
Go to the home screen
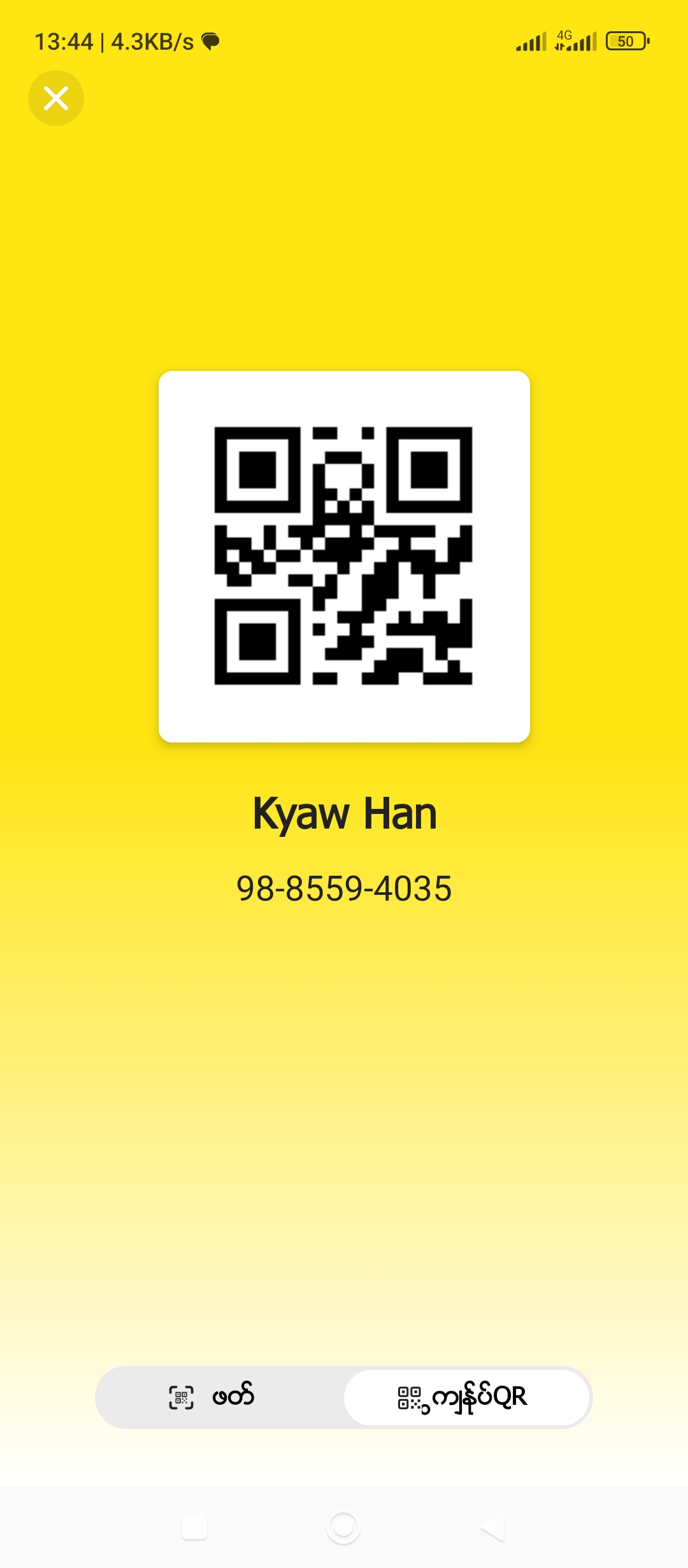click(x=343, y=1527)
